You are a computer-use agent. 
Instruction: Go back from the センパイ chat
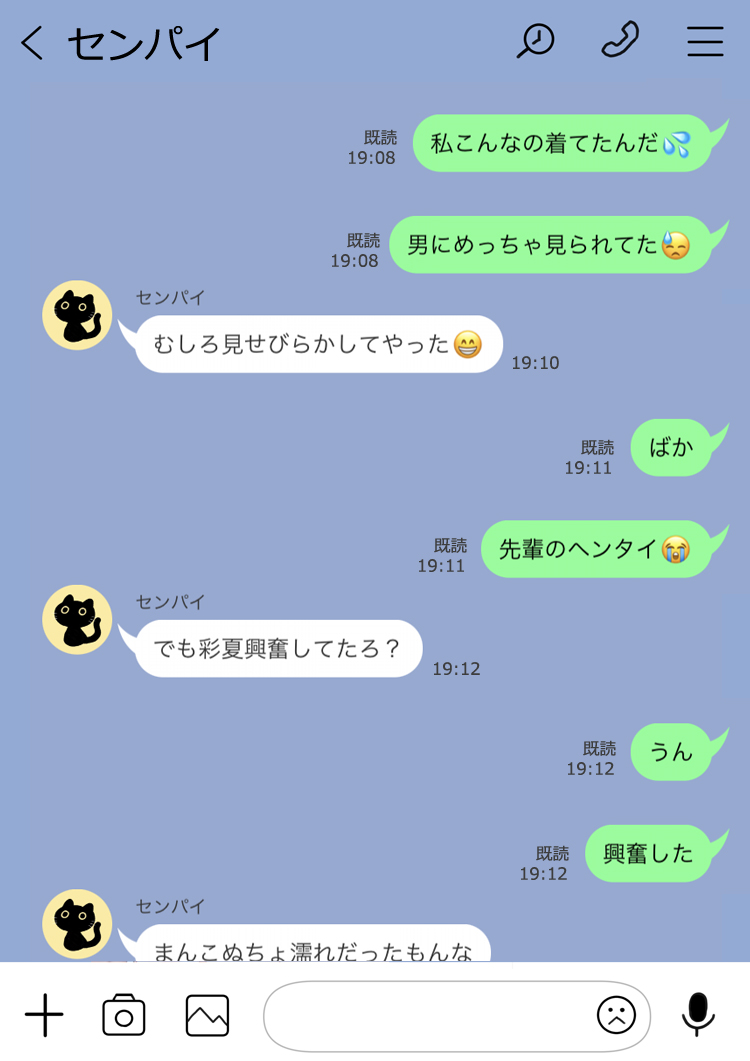pos(32,43)
